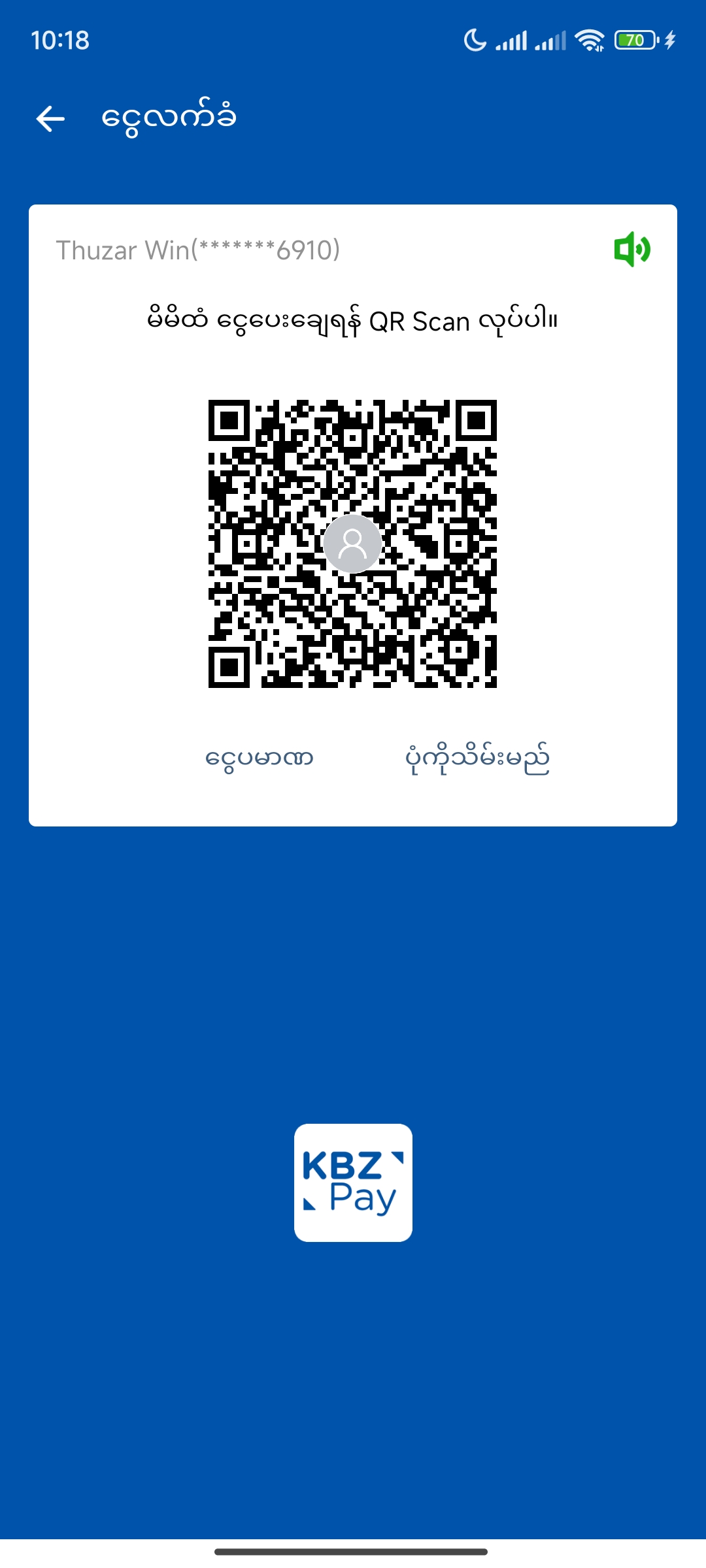Toggle the green speaker sound icon
Viewport: 706px width, 1568px height.
click(631, 249)
